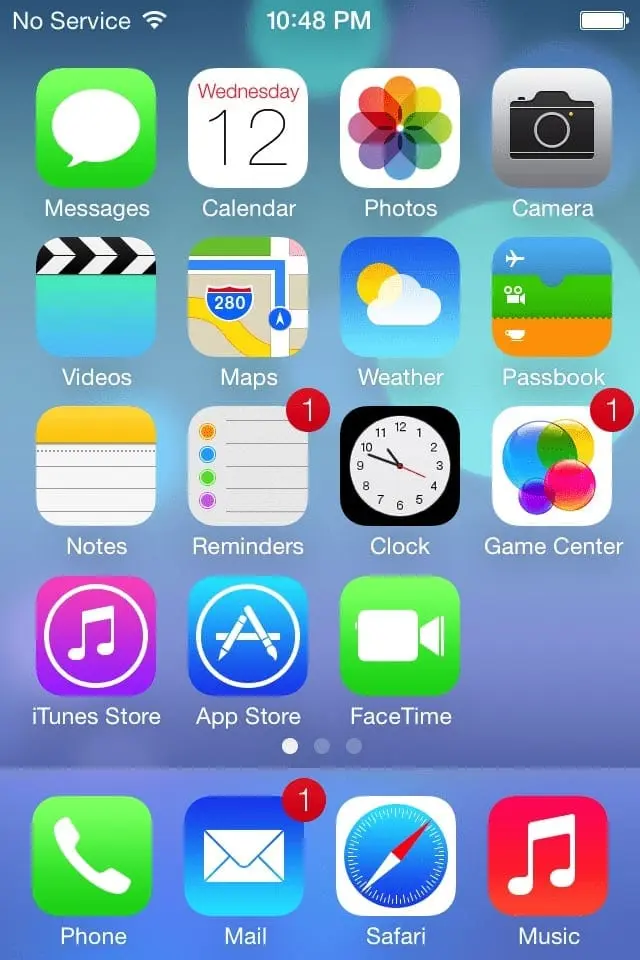640x960 pixels.
Task: Open Reminders with one notification
Action: [x=248, y=466]
